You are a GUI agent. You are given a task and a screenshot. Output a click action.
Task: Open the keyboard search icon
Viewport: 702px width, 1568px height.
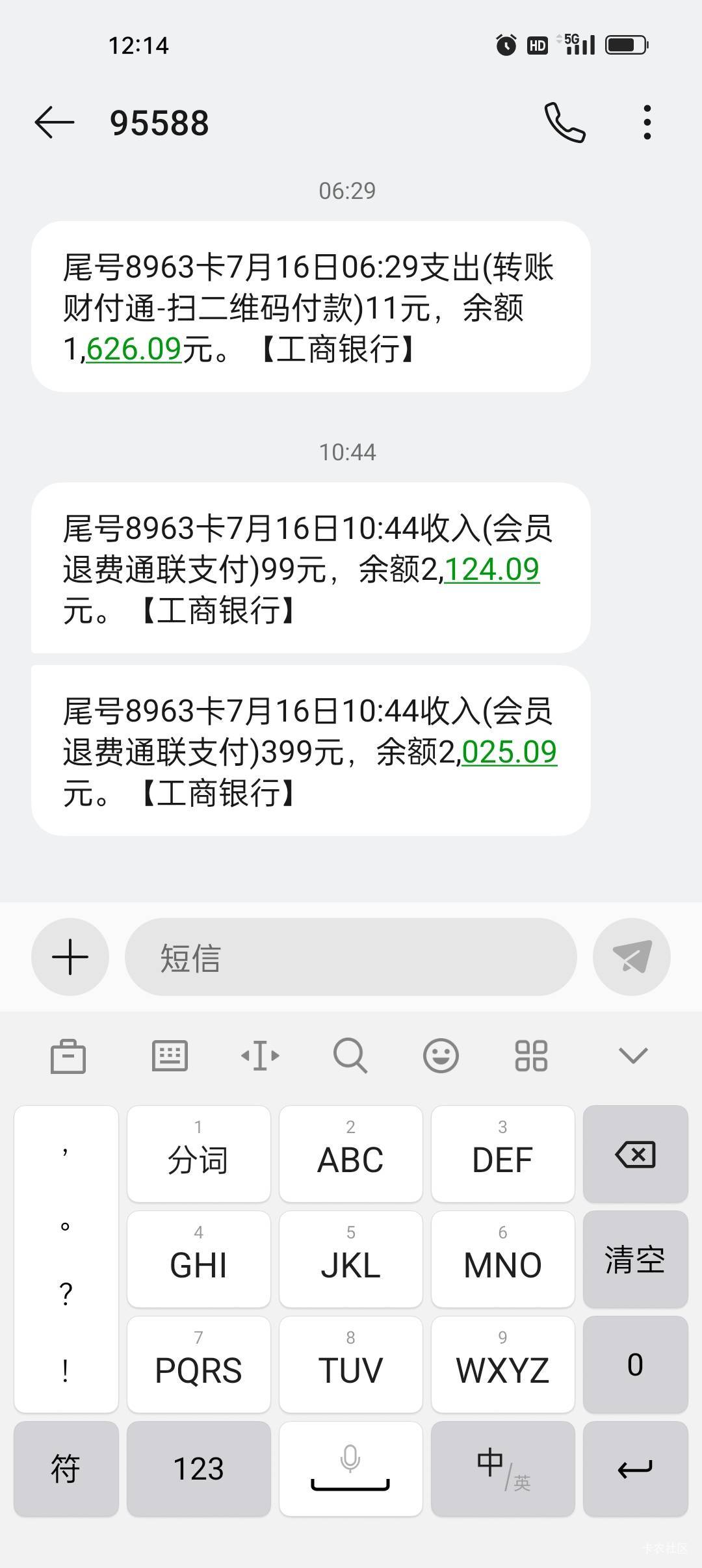coord(350,1056)
